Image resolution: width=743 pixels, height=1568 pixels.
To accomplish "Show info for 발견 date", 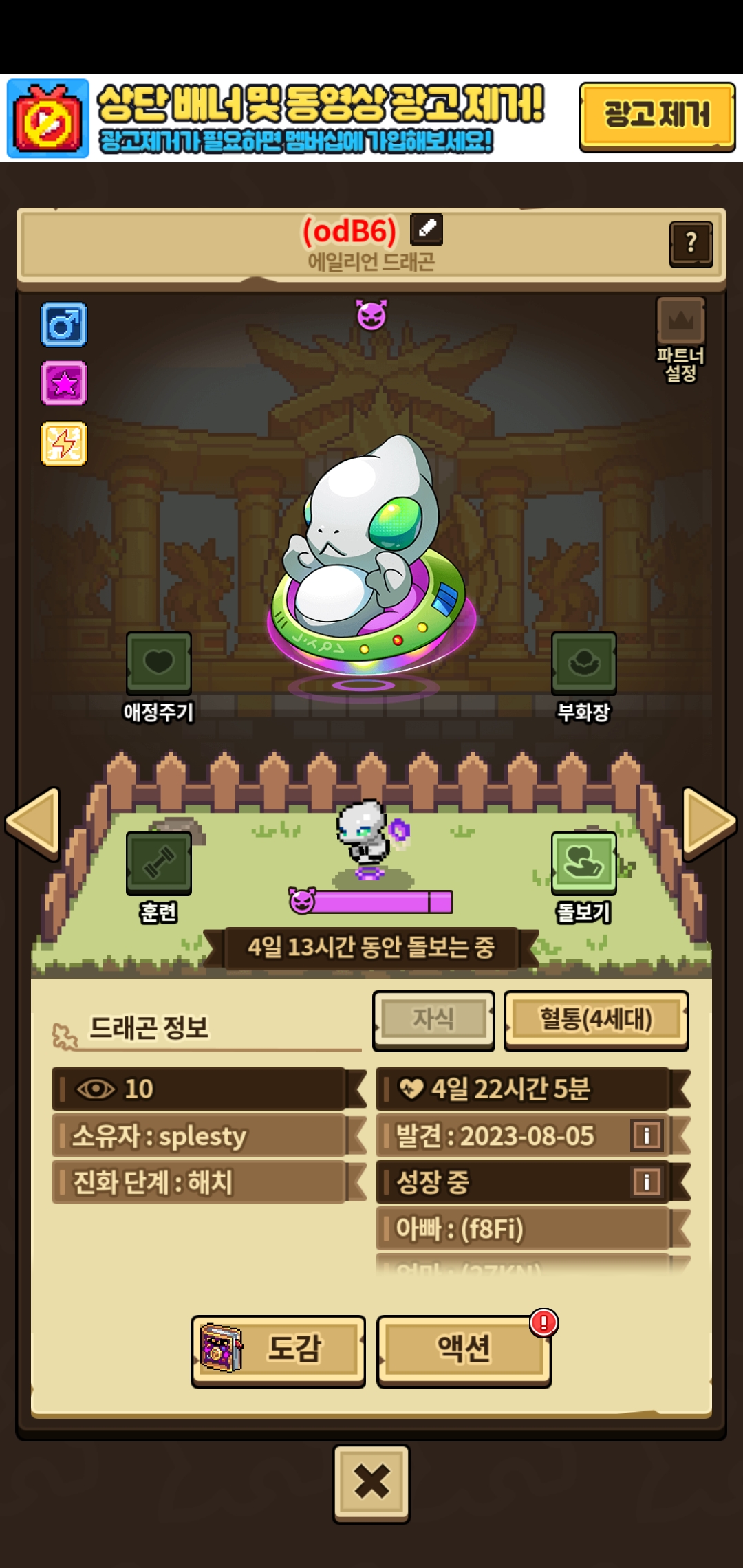I will click(x=647, y=1135).
